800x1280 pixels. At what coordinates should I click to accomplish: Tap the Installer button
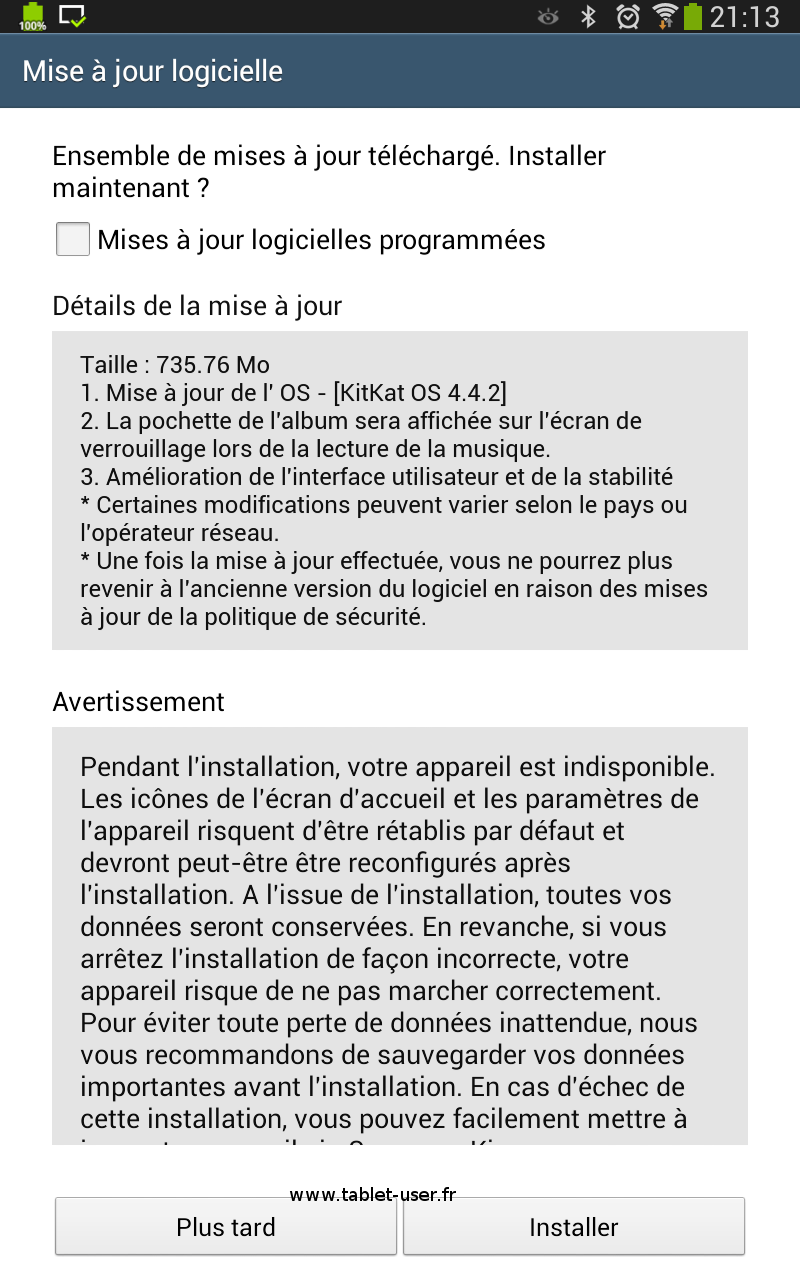574,1227
